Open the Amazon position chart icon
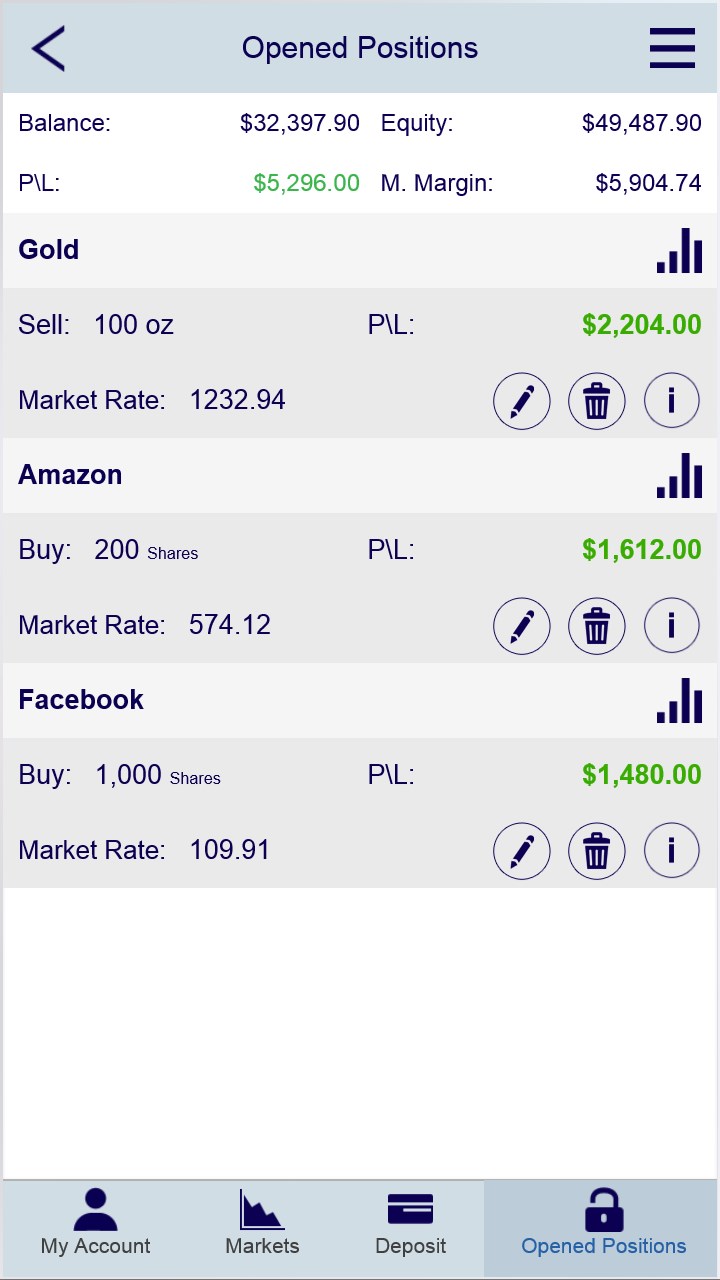 (679, 477)
